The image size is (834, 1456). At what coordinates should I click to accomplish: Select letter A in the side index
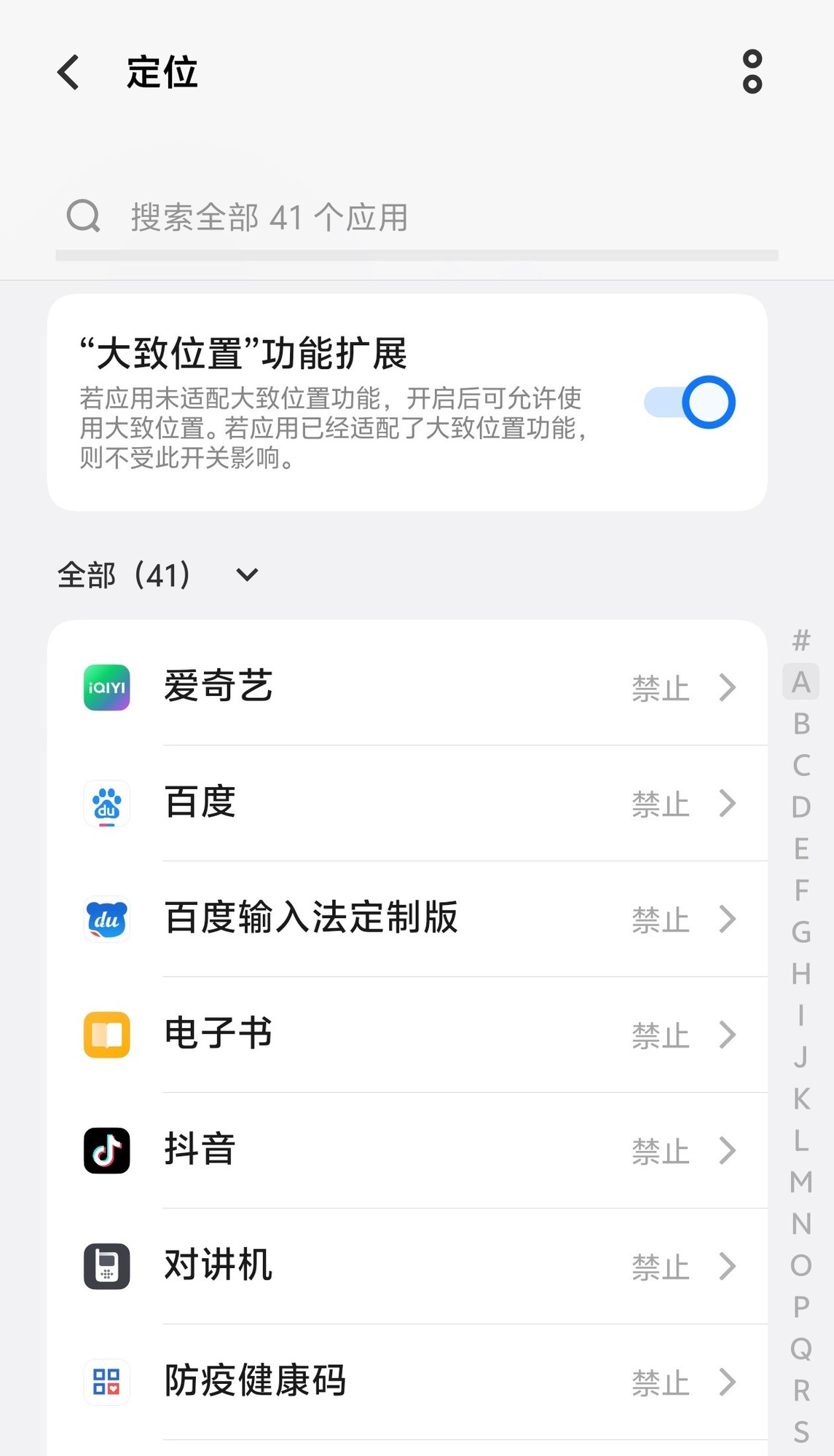800,683
